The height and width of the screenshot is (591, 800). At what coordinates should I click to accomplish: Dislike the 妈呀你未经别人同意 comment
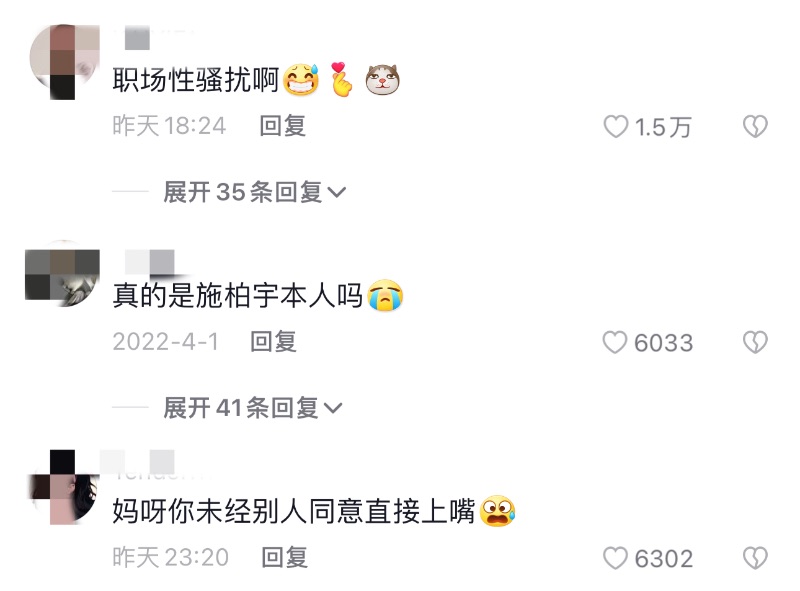coord(755,558)
